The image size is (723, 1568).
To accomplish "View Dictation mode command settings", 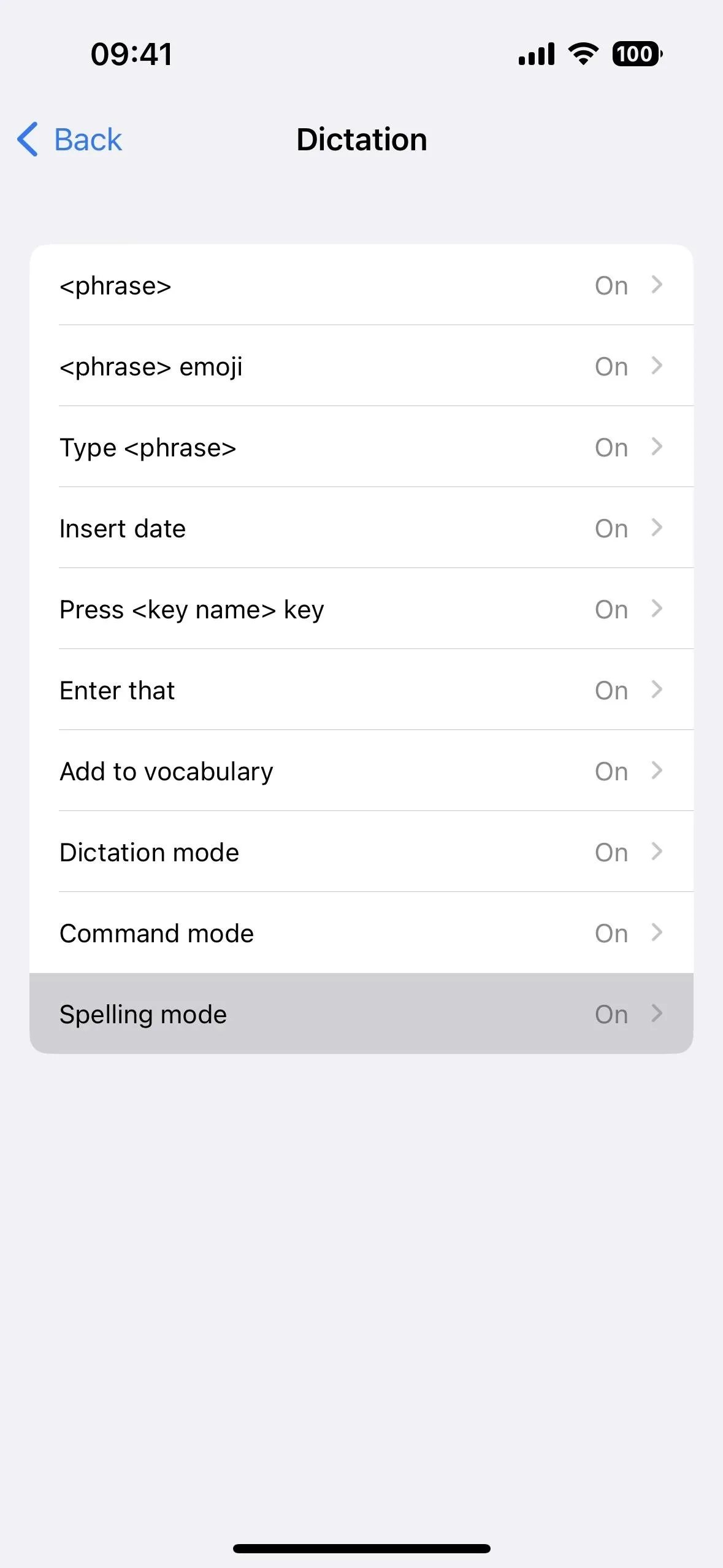I will pos(361,851).
